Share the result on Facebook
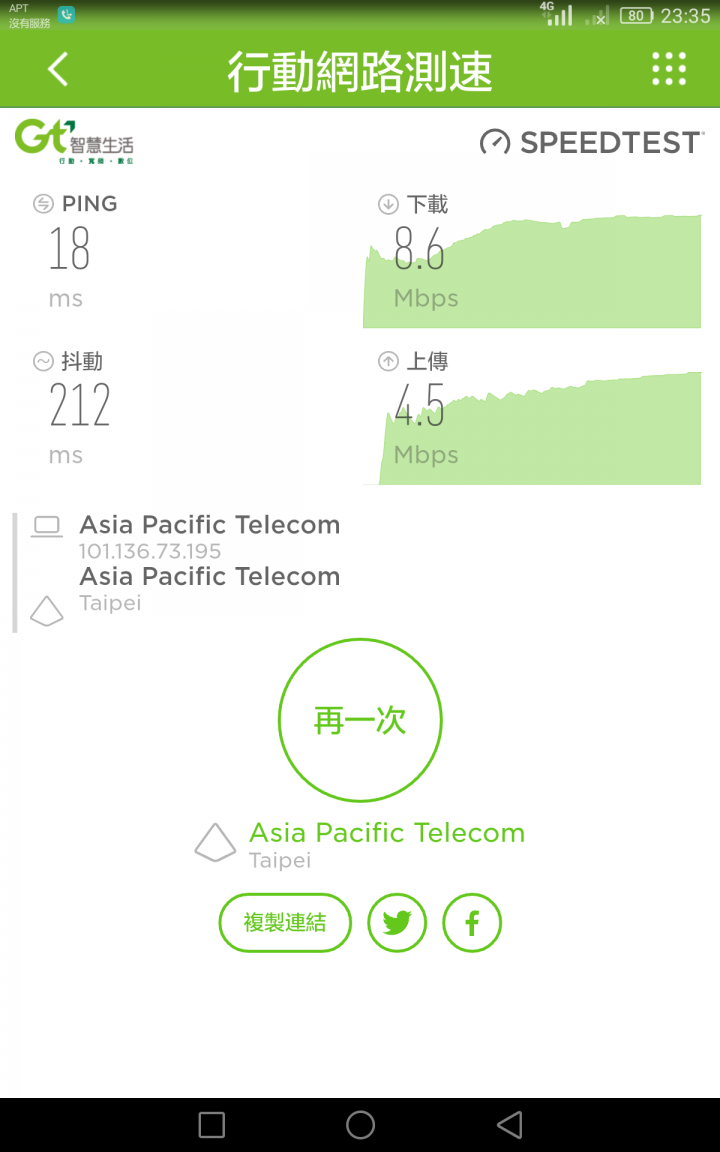The width and height of the screenshot is (720, 1152). click(x=472, y=923)
